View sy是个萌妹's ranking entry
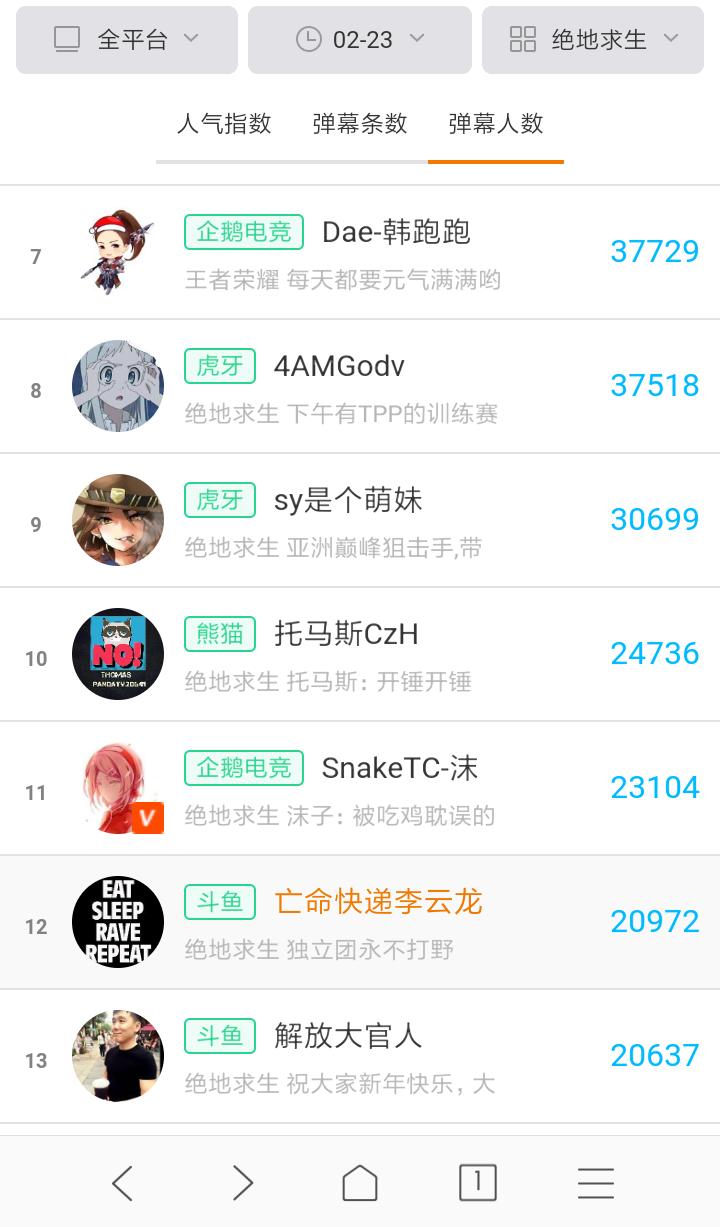Viewport: 720px width, 1227px height. click(348, 500)
